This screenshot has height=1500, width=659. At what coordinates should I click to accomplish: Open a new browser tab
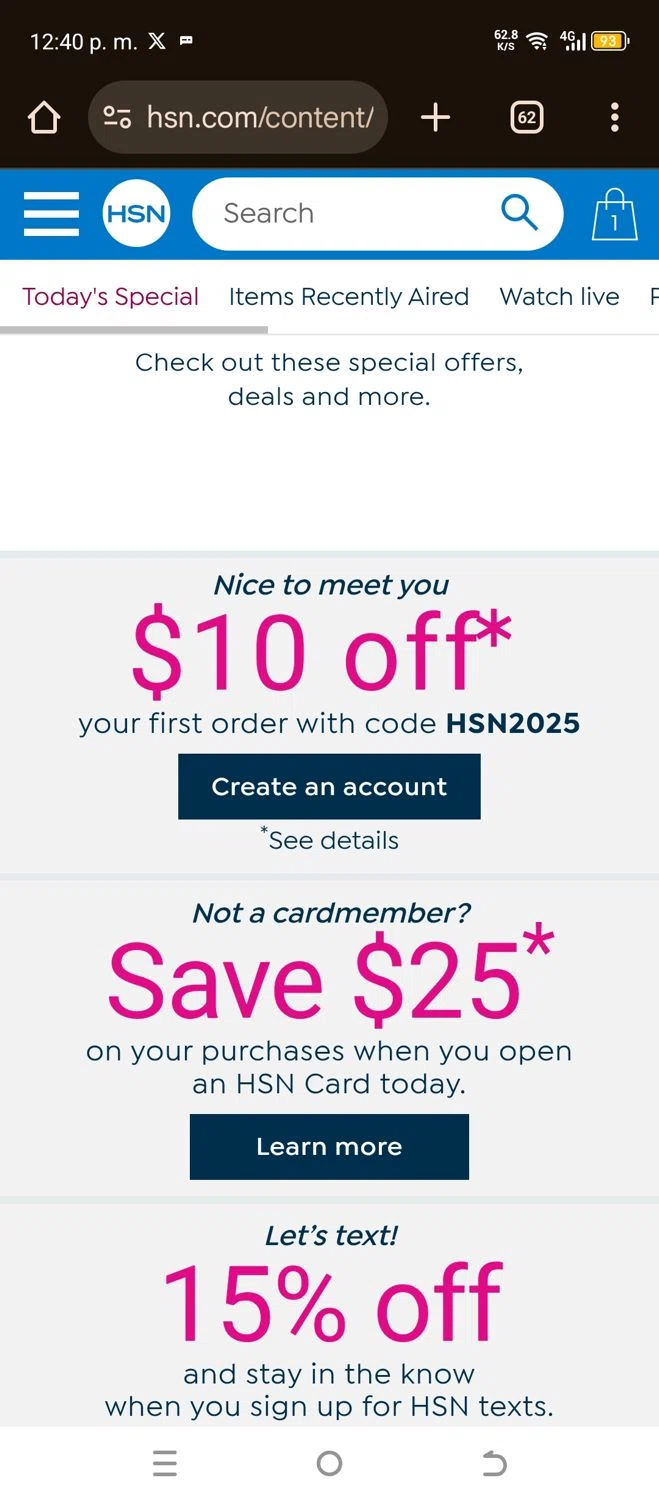point(435,118)
